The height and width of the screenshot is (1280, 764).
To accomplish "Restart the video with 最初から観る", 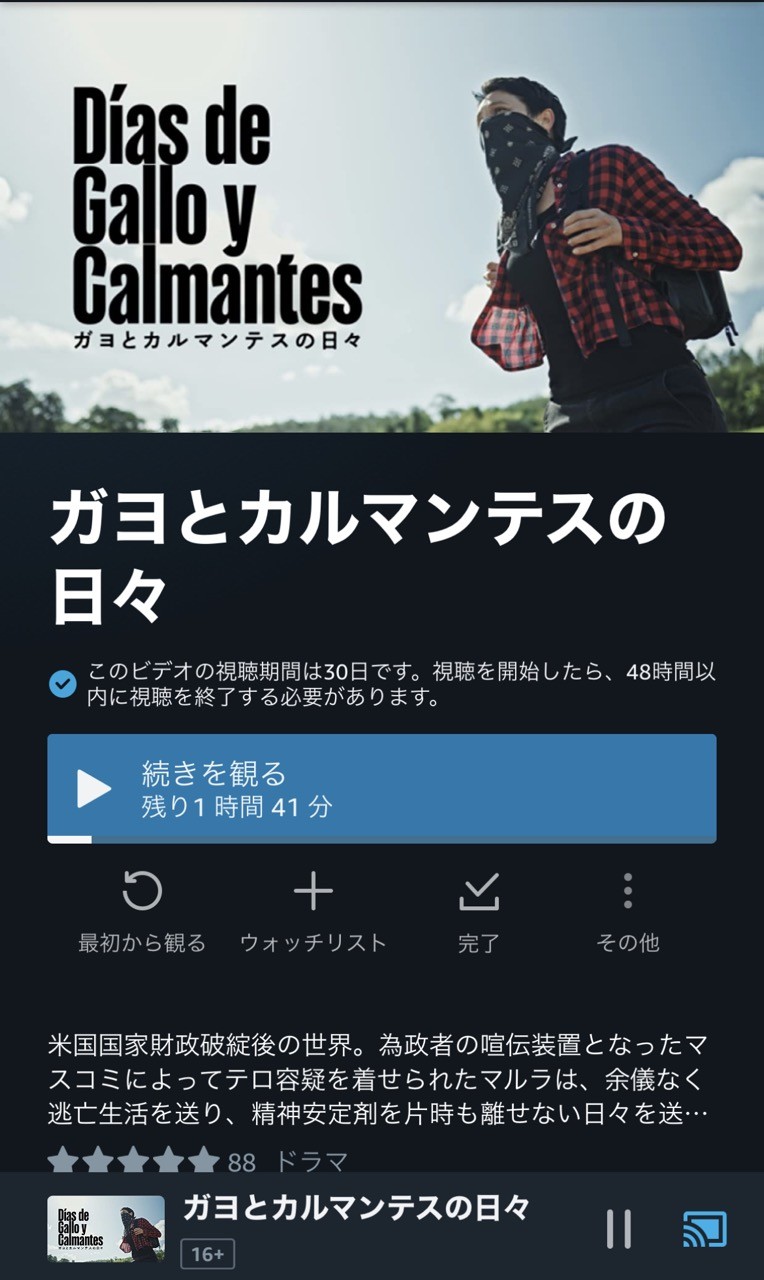I will click(142, 912).
